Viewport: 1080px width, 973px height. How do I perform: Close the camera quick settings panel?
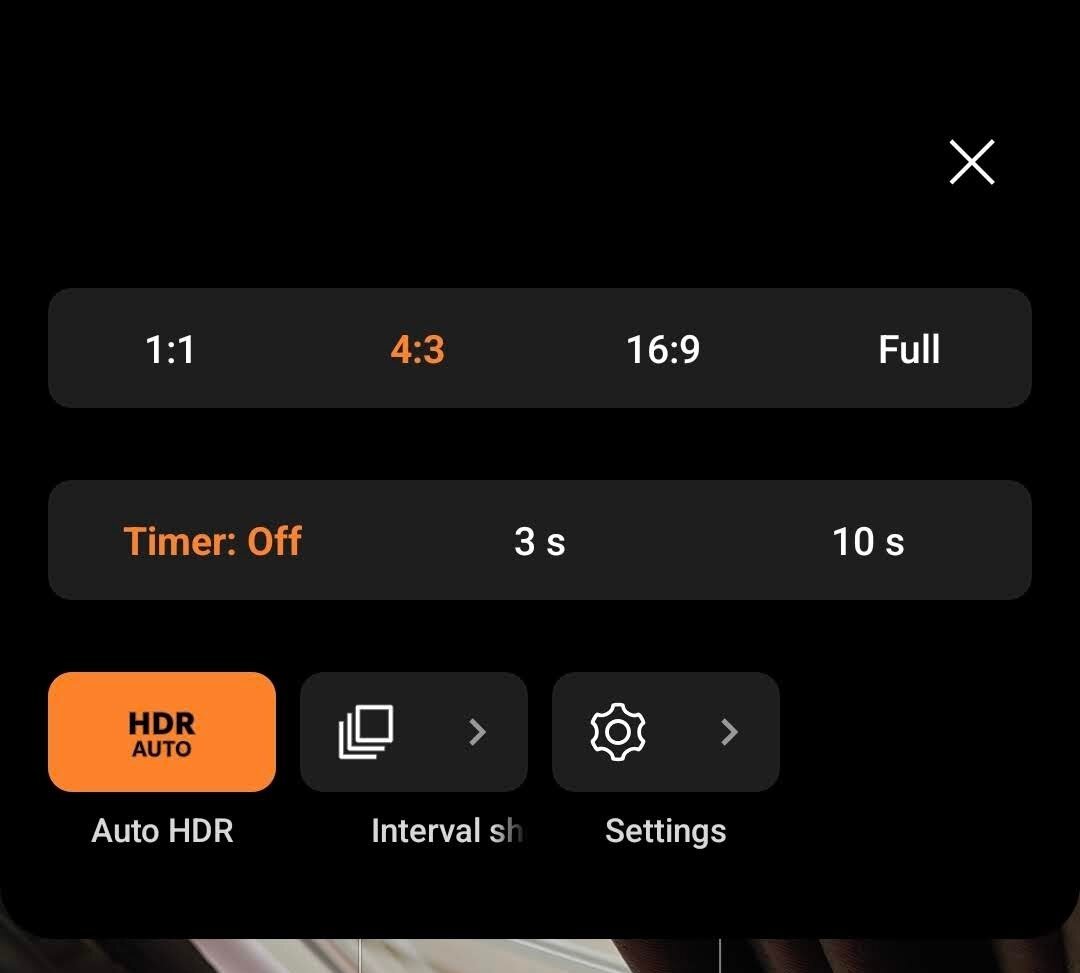coord(971,162)
